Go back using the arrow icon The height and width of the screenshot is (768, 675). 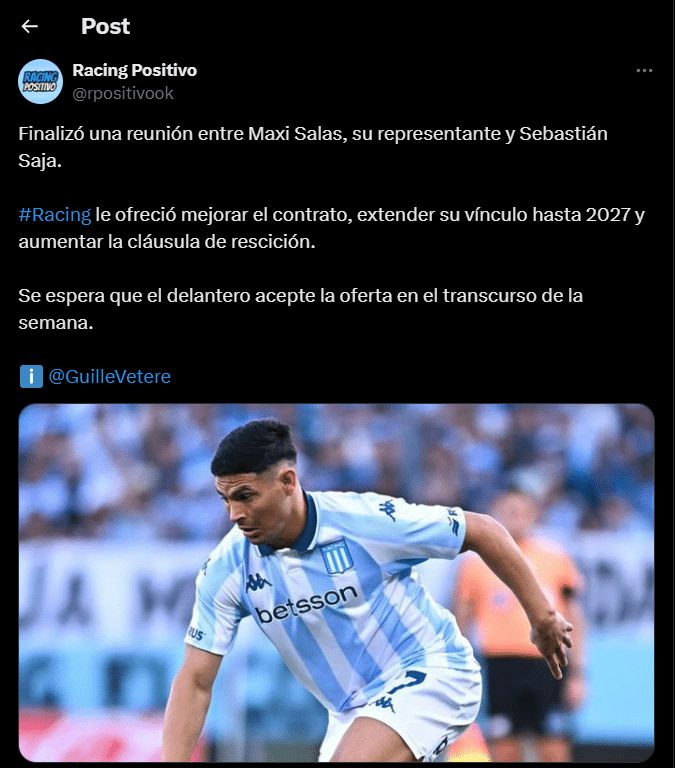30,27
